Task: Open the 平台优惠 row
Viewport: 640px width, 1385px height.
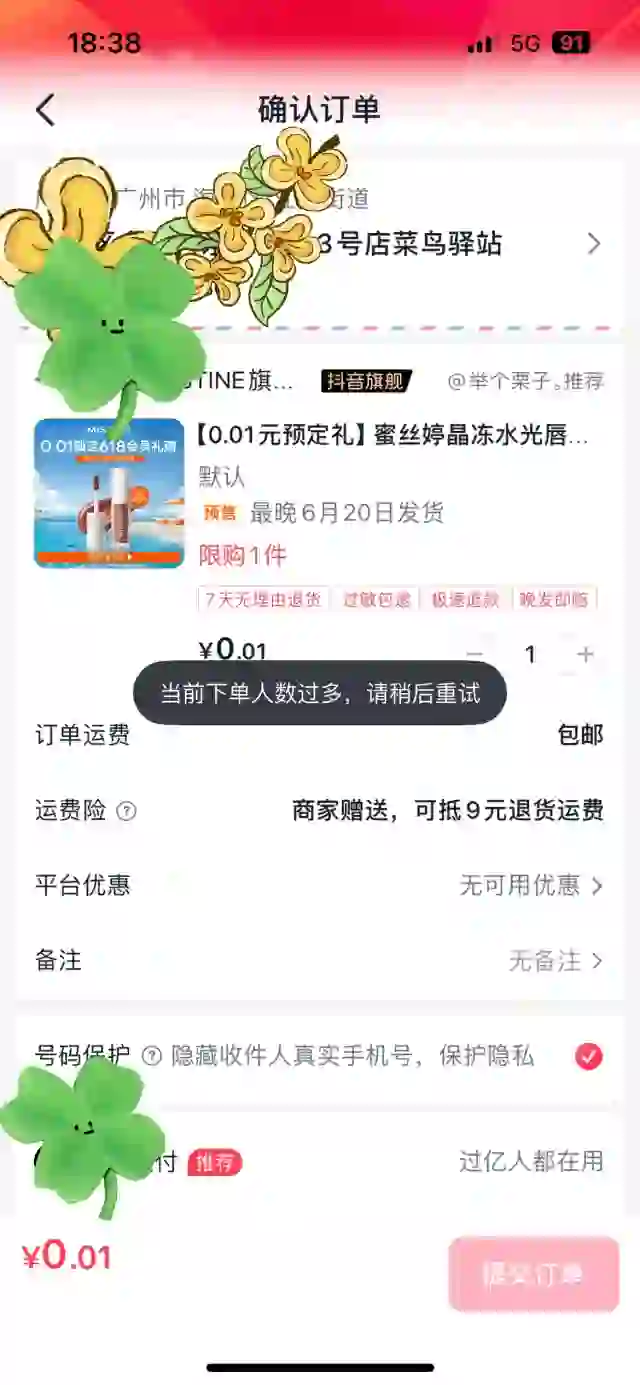Action: pyautogui.click(x=320, y=885)
